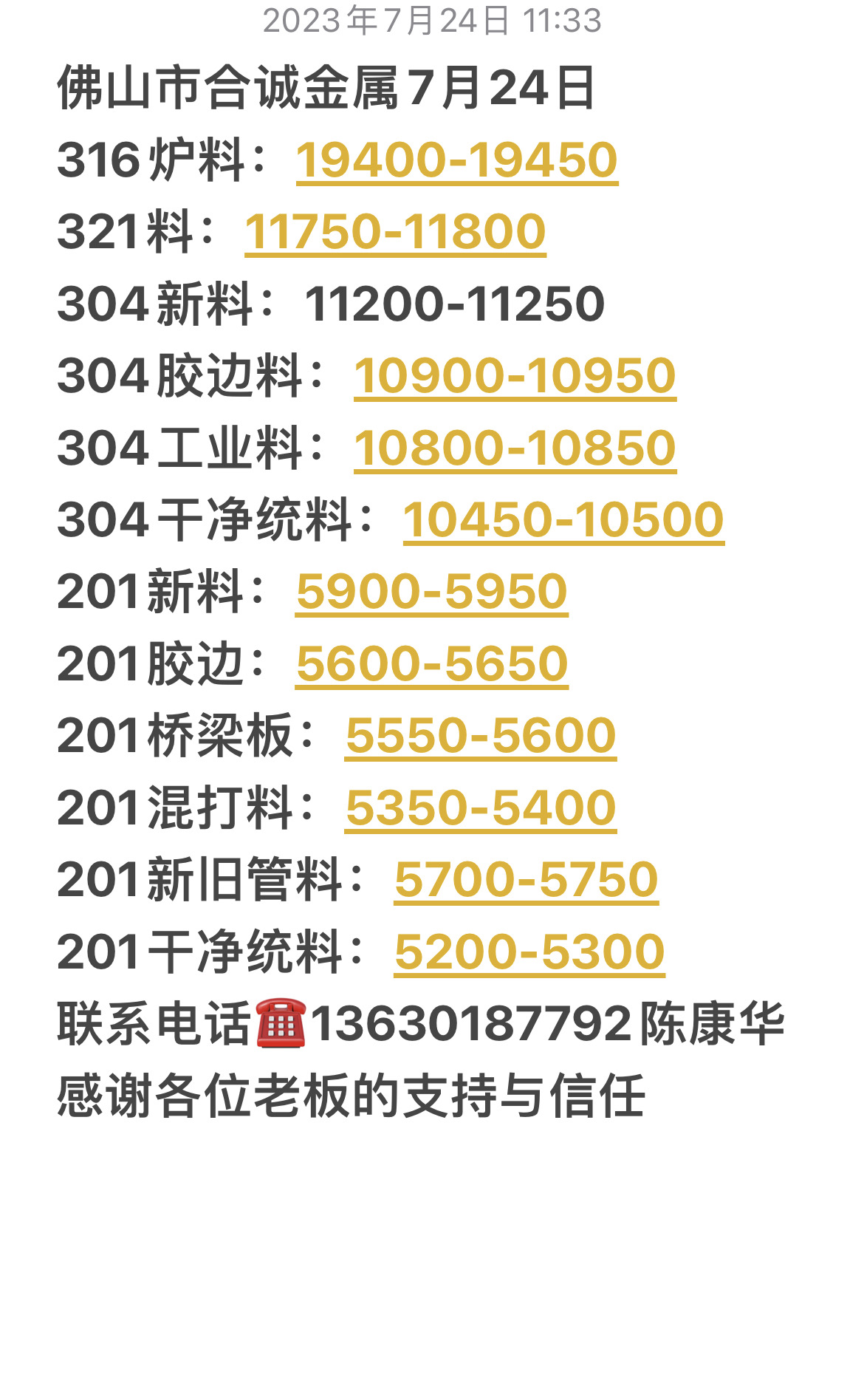Tap the underlined 5550-5600 for 201桥梁板
The height and width of the screenshot is (1400, 864).
tap(481, 736)
